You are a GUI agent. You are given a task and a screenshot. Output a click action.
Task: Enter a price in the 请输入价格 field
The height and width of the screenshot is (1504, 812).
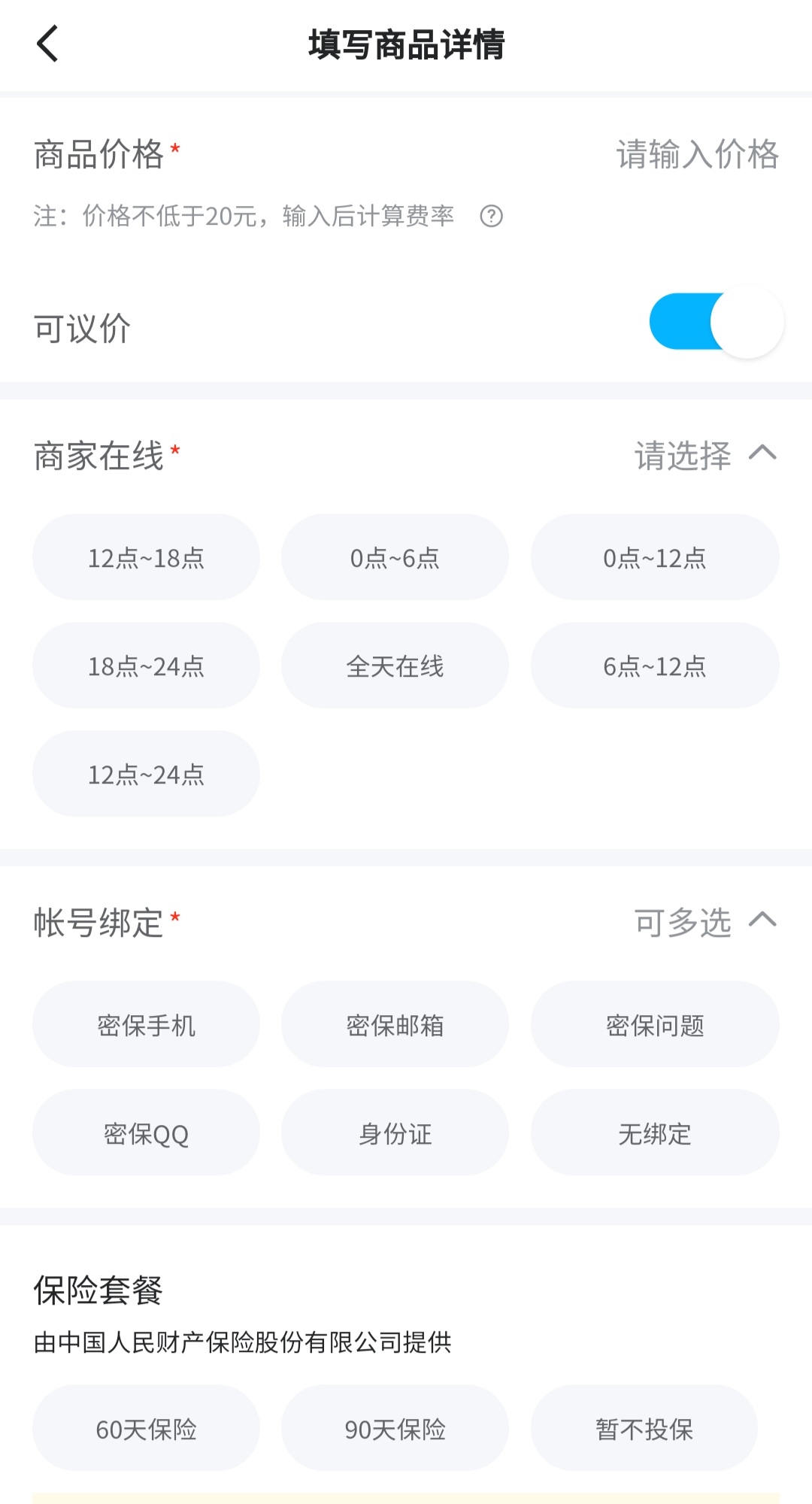(696, 154)
